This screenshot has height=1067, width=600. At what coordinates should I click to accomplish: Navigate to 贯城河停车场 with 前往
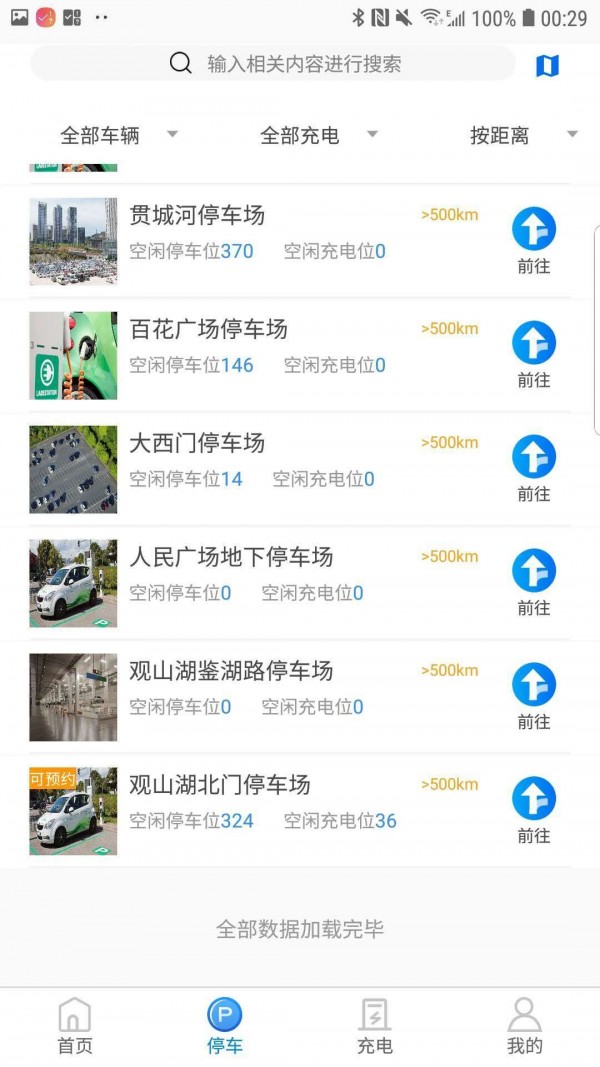tap(534, 240)
